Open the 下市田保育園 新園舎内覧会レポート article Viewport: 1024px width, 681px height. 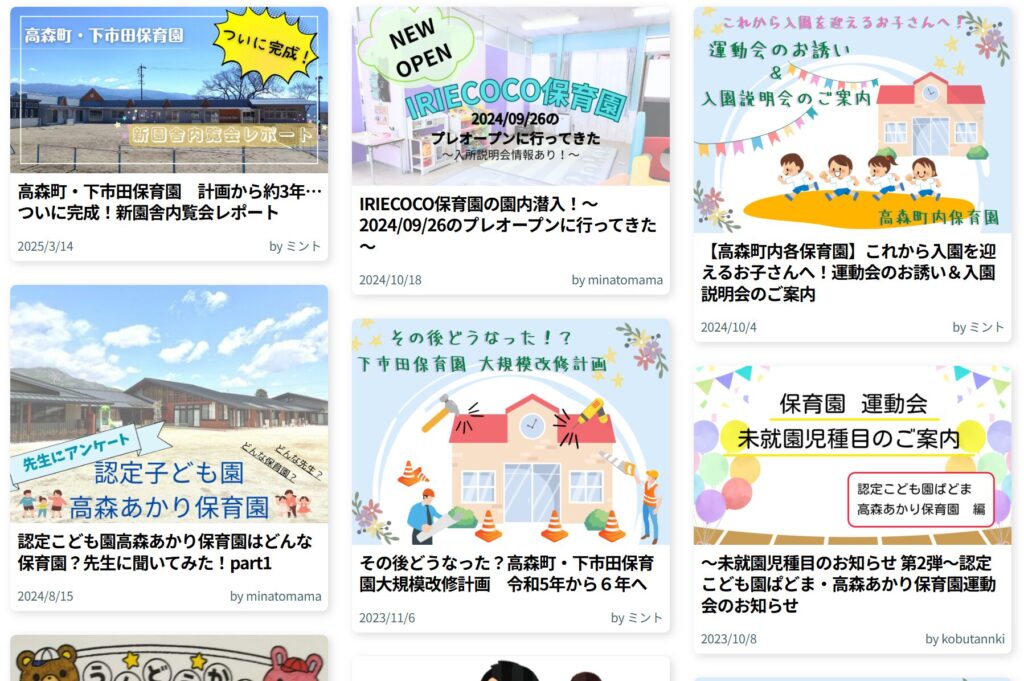pyautogui.click(x=169, y=201)
